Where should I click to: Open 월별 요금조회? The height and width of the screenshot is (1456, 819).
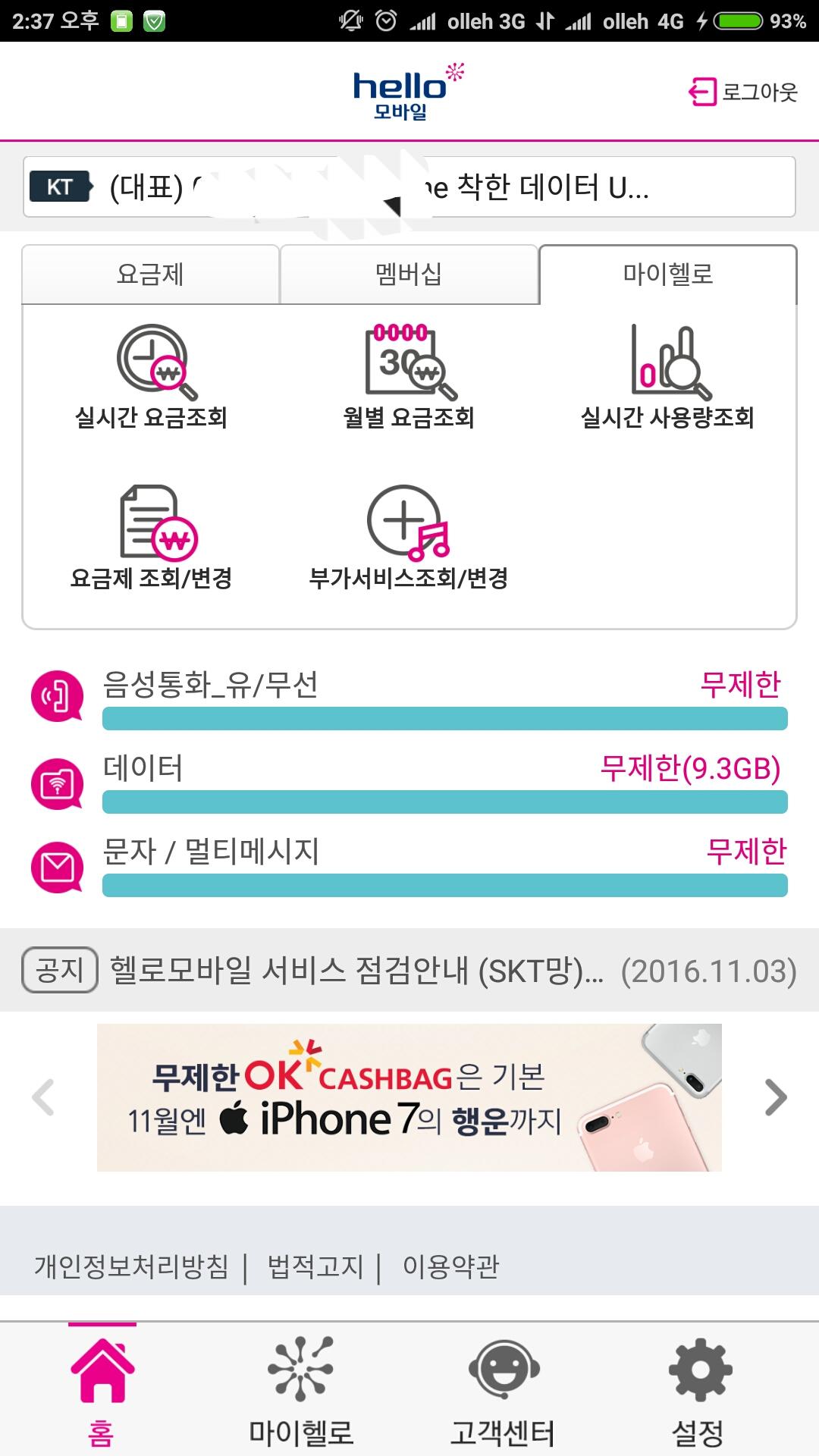pos(409,377)
